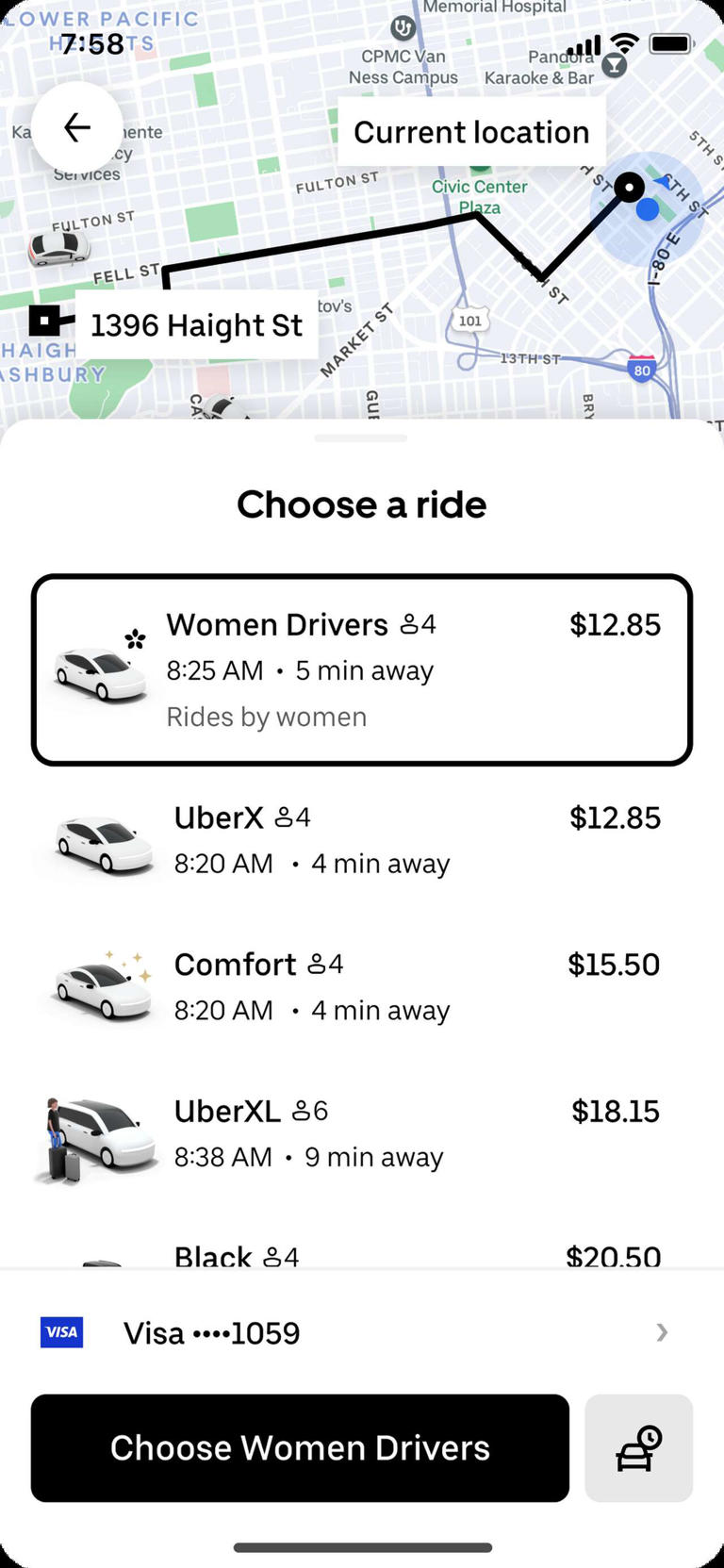The height and width of the screenshot is (1568, 724).
Task: Open payment method options via the chevron
Action: [663, 1332]
